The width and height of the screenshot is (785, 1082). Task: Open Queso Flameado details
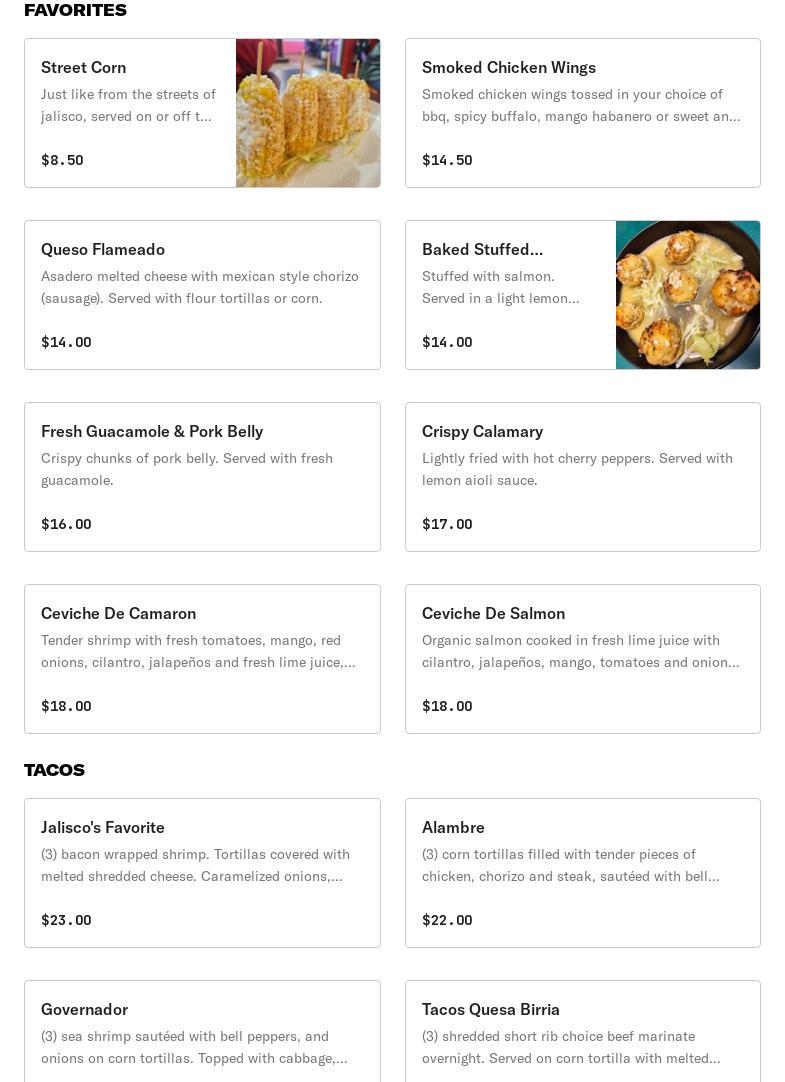pyautogui.click(x=202, y=295)
